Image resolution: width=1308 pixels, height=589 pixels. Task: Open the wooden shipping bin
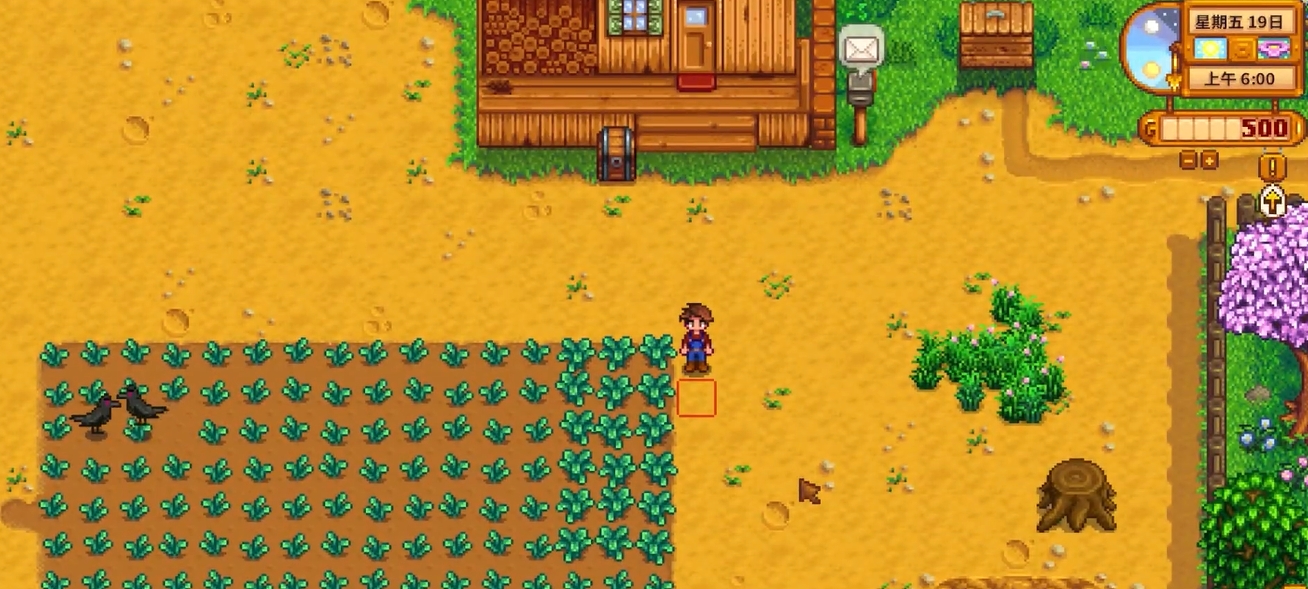pos(996,35)
